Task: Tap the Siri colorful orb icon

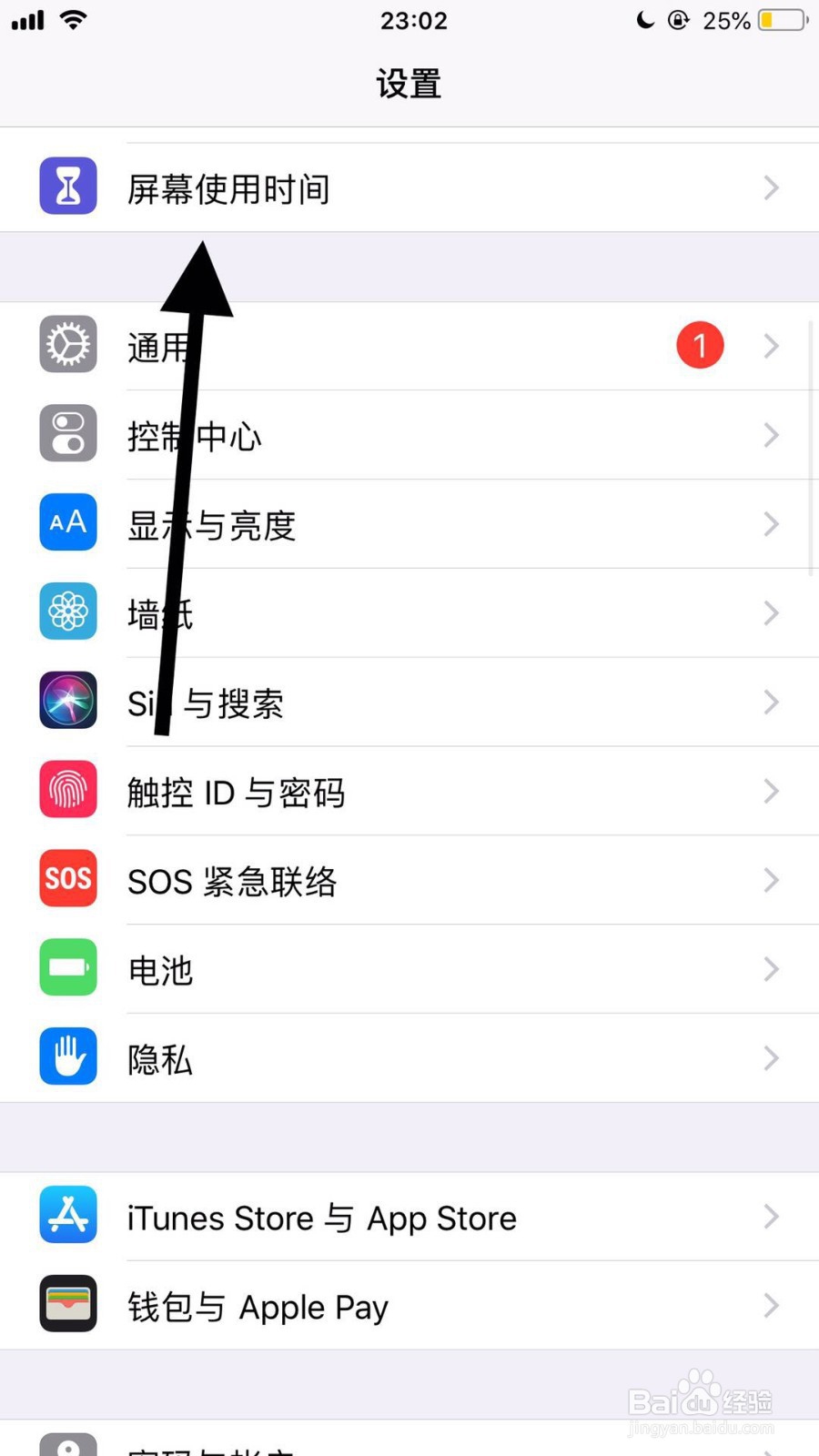Action: (67, 701)
